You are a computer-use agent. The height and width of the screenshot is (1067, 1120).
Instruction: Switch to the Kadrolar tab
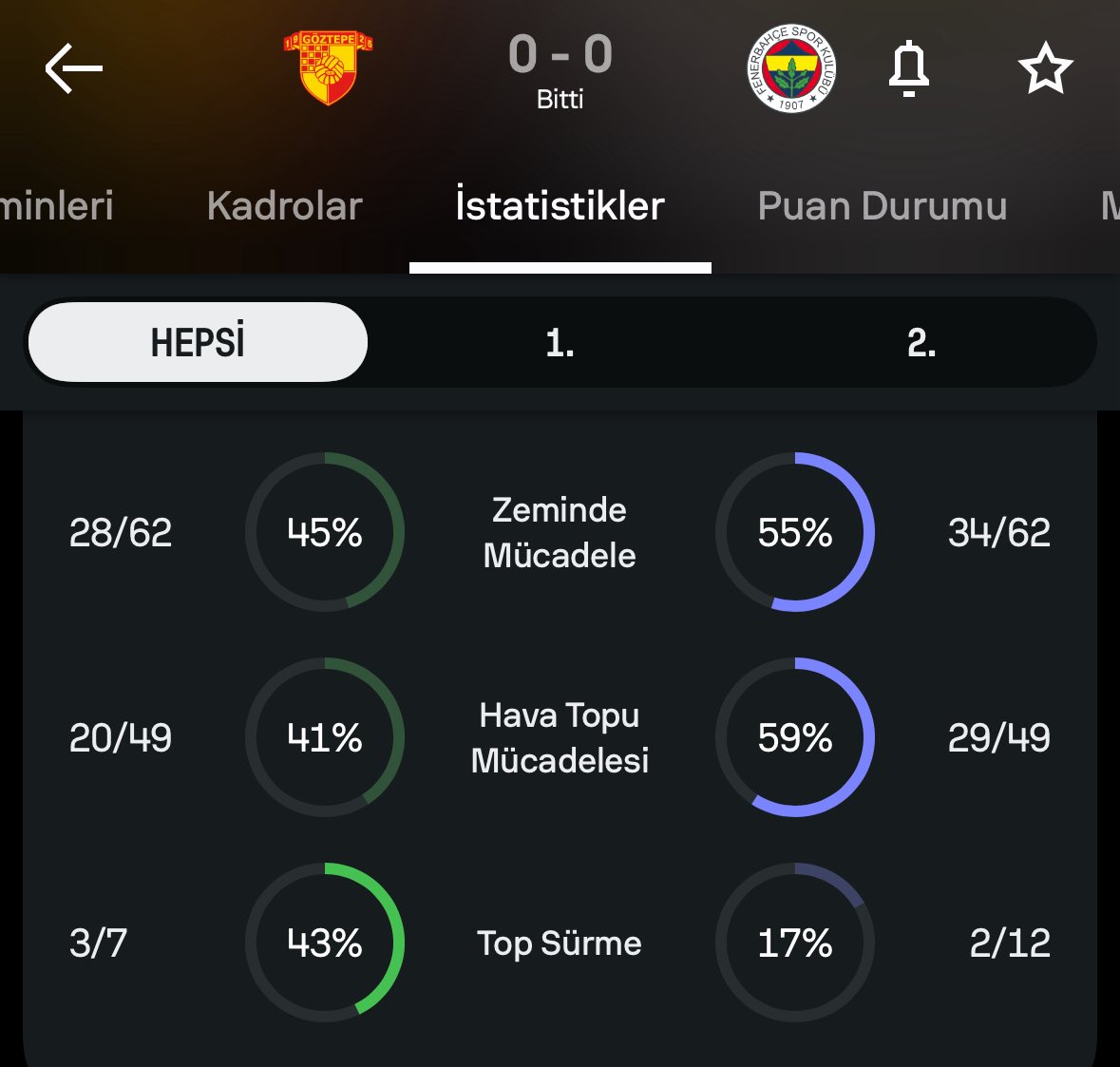[x=285, y=206]
